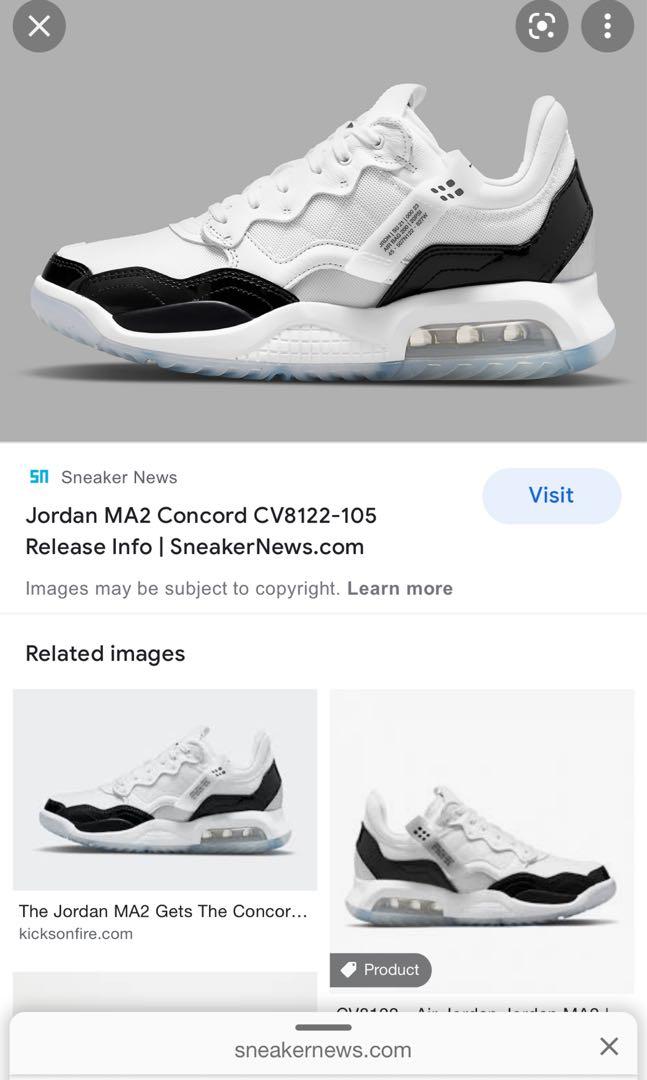This screenshot has width=647, height=1080.
Task: Open Google Lens search icon
Action: (542, 26)
